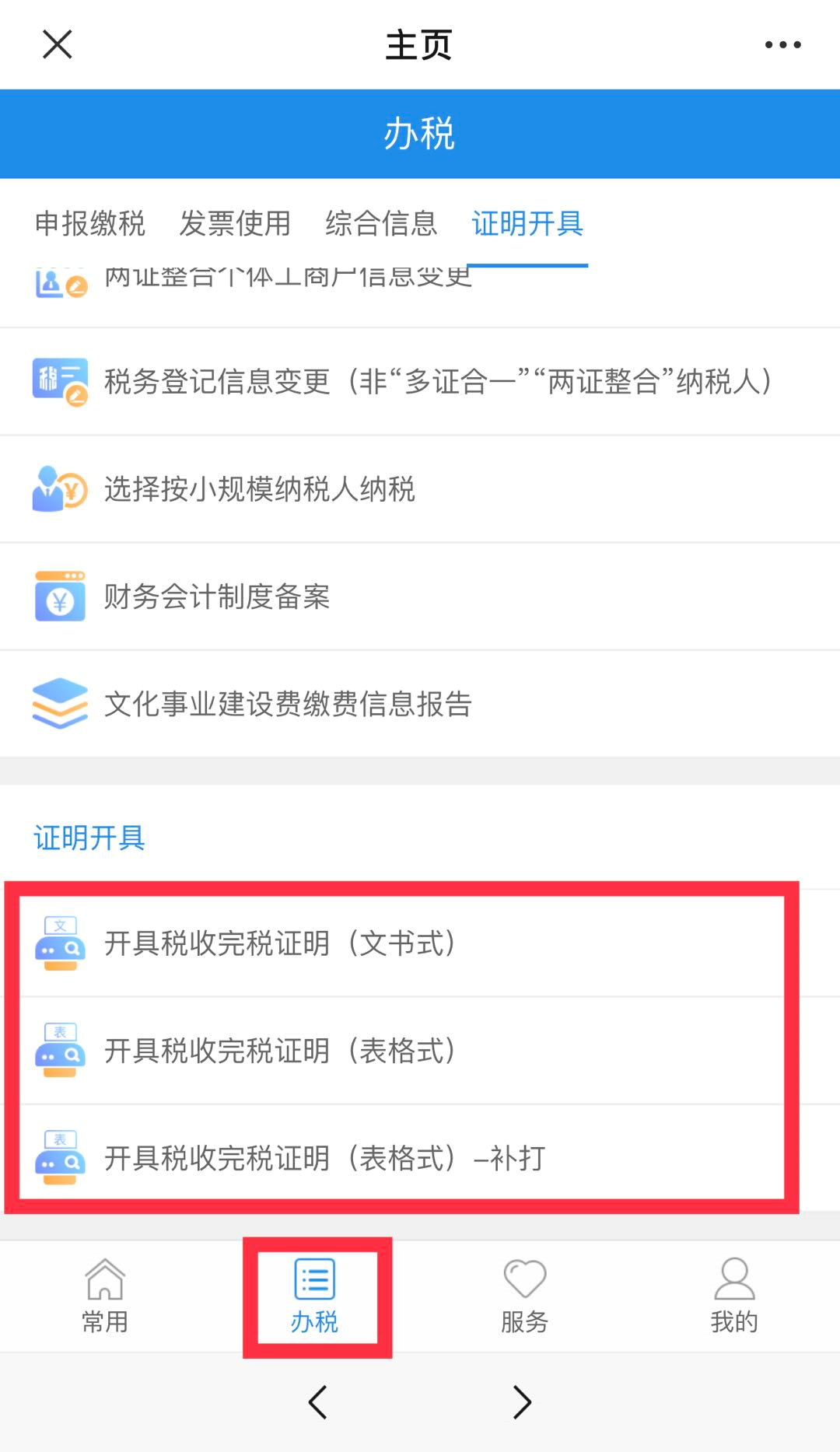Screen dimensions: 840x1452
Task: Open 选择按小规模纳税人纳税
Action: [x=260, y=489]
